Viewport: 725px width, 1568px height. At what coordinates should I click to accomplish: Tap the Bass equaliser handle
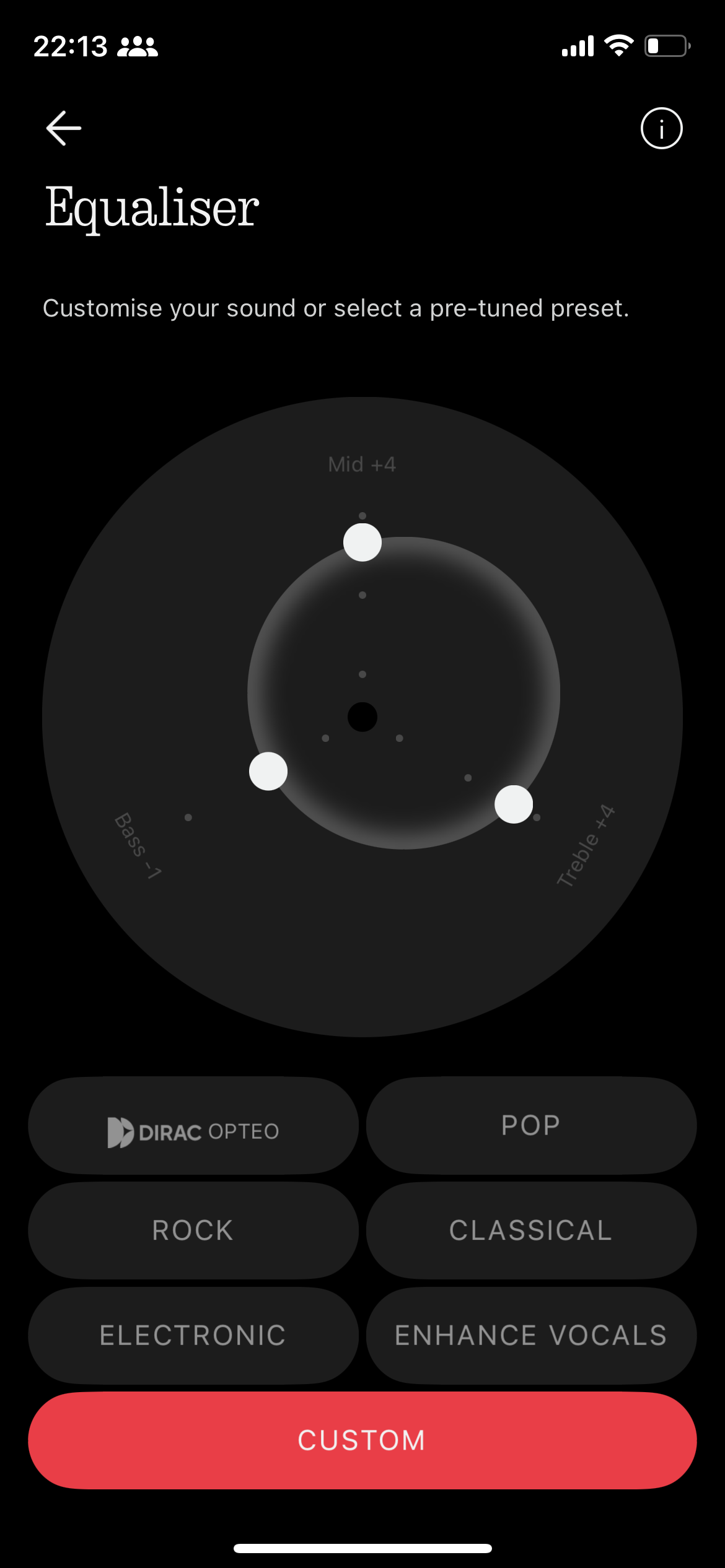click(x=268, y=771)
